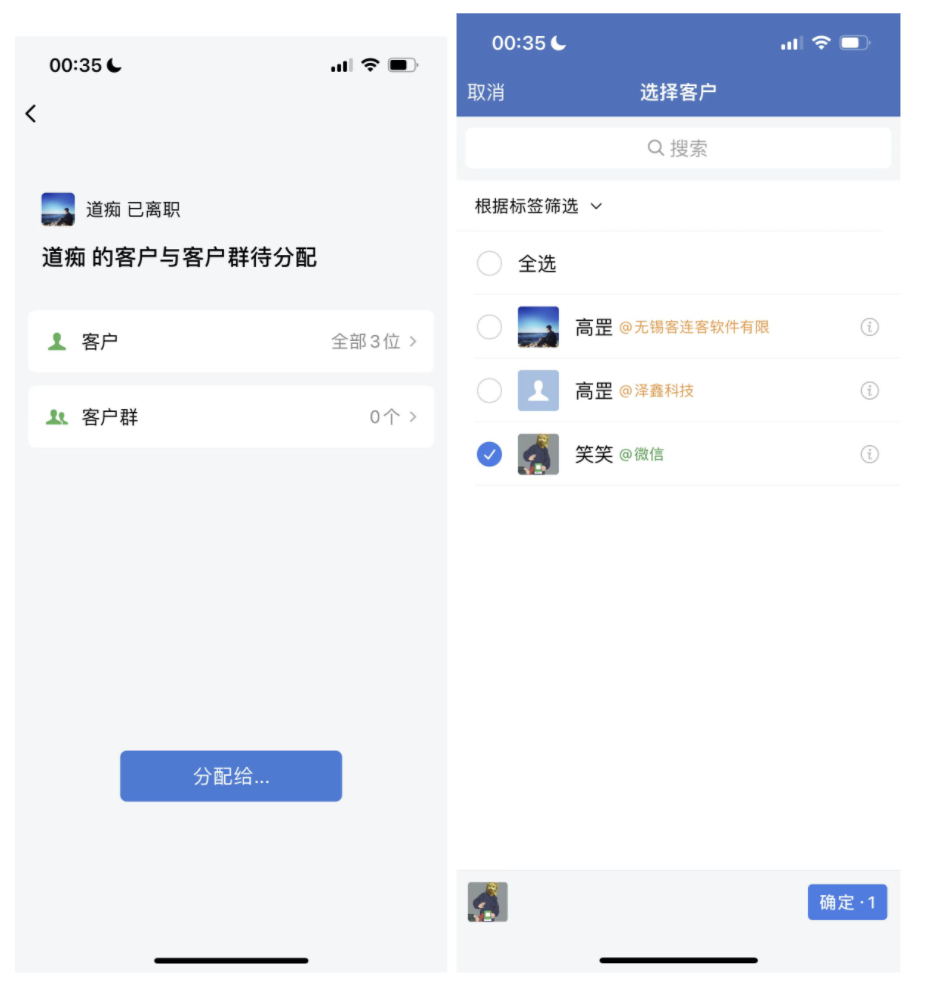Tap the 分配给... button
This screenshot has width=936, height=1004.
231,776
